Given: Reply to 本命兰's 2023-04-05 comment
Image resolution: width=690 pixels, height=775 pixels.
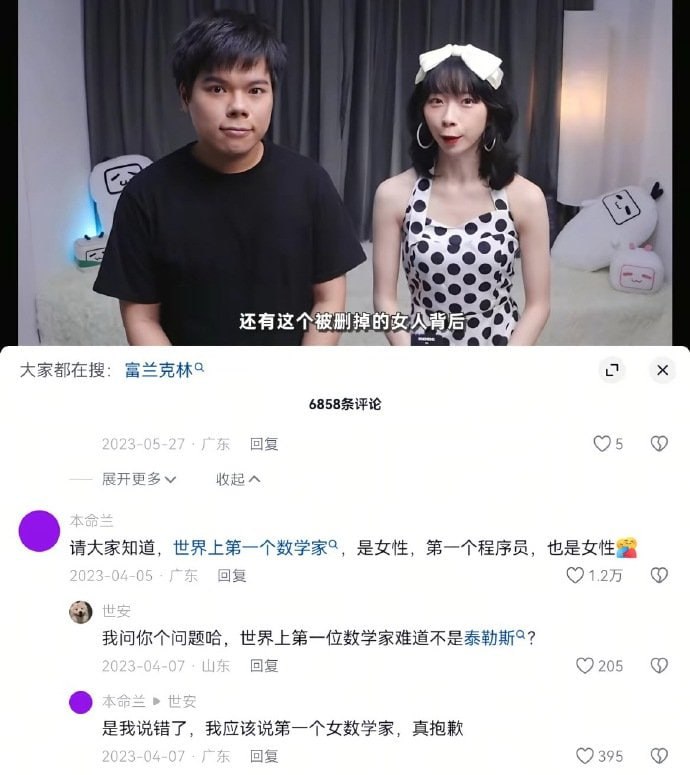Looking at the screenshot, I should click(232, 575).
